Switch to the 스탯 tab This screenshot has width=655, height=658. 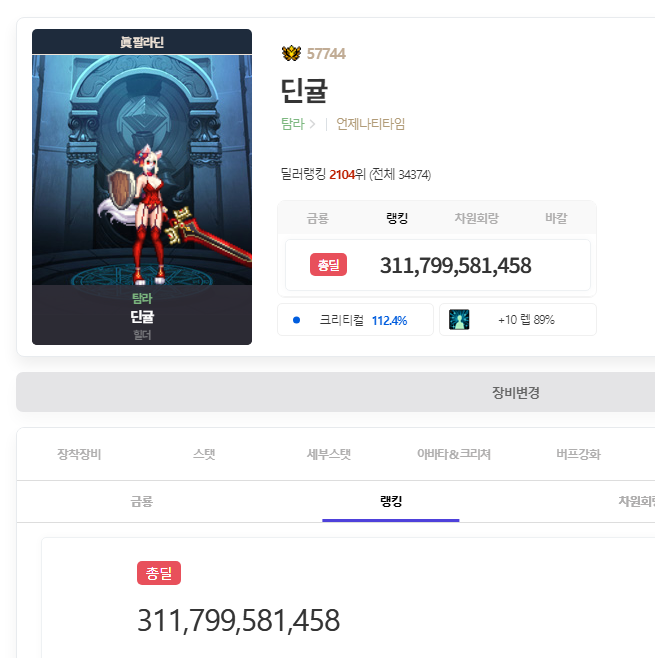(204, 454)
